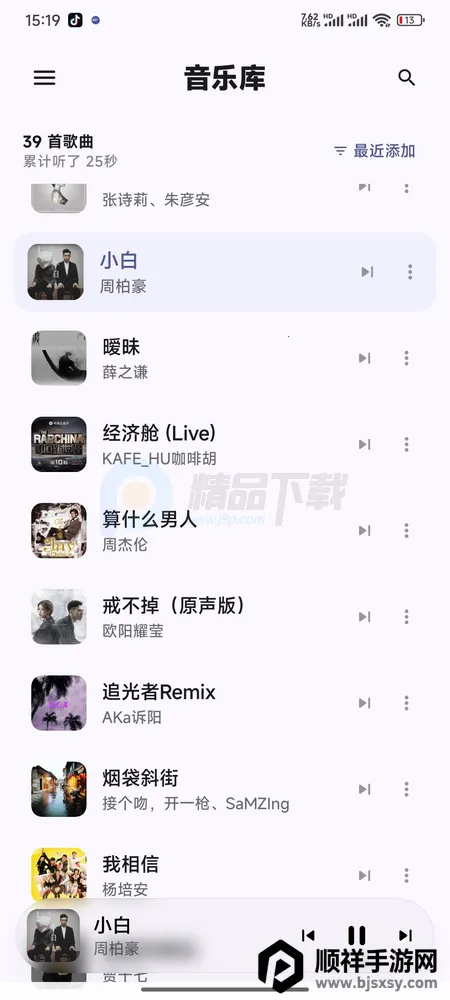Play the song 暧昧 by 薛之谦
Image resolution: width=450 pixels, height=1000 pixels.
[225, 358]
